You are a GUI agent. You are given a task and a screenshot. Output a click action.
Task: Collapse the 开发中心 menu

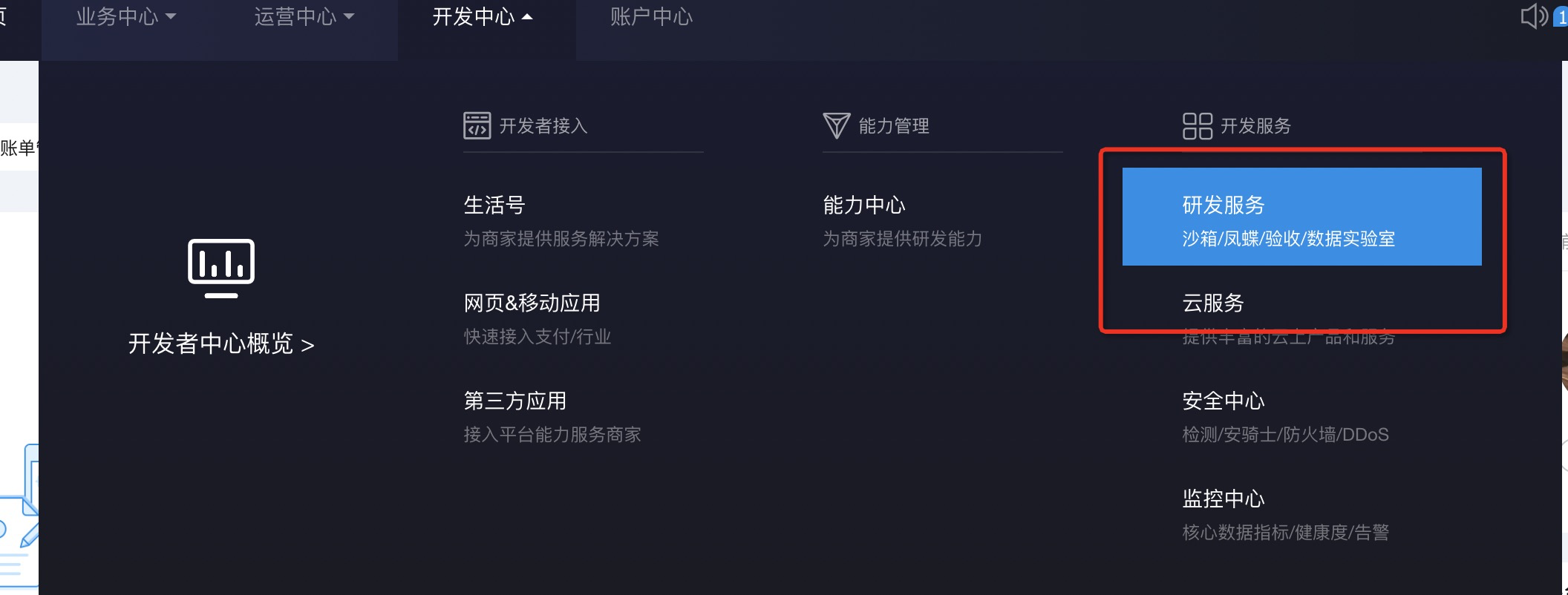click(482, 16)
